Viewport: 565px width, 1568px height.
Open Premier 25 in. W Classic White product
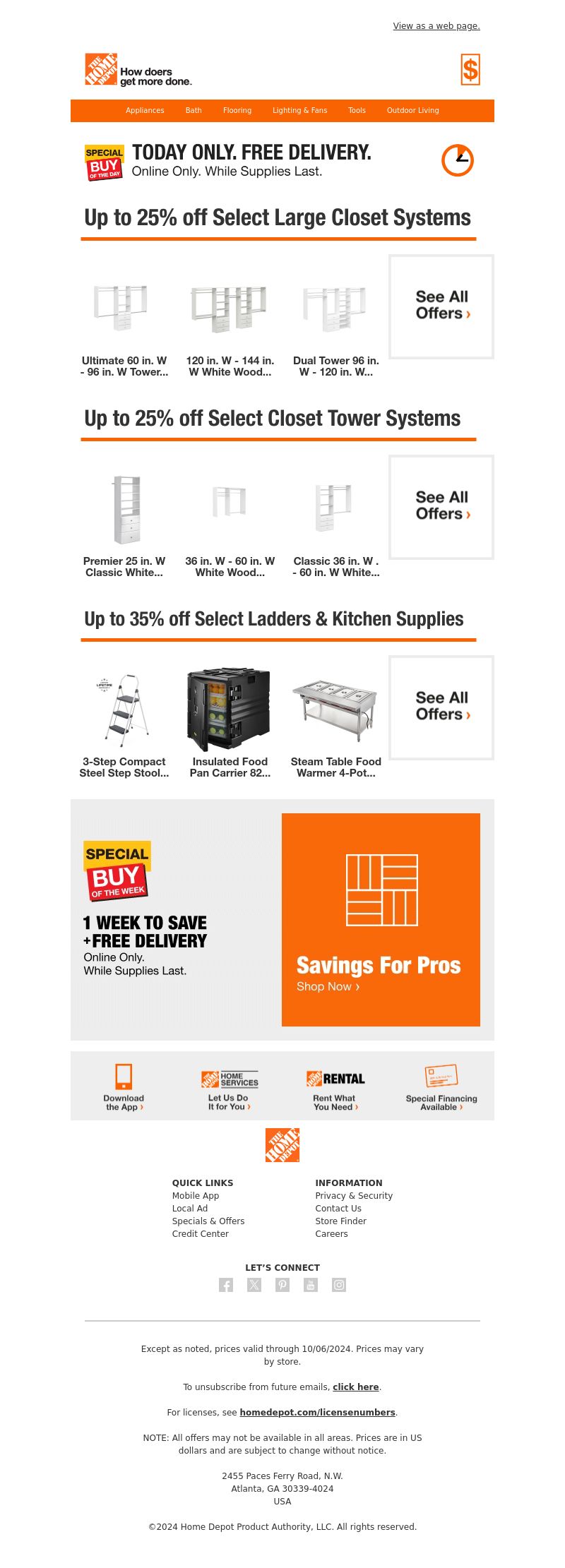pyautogui.click(x=124, y=566)
